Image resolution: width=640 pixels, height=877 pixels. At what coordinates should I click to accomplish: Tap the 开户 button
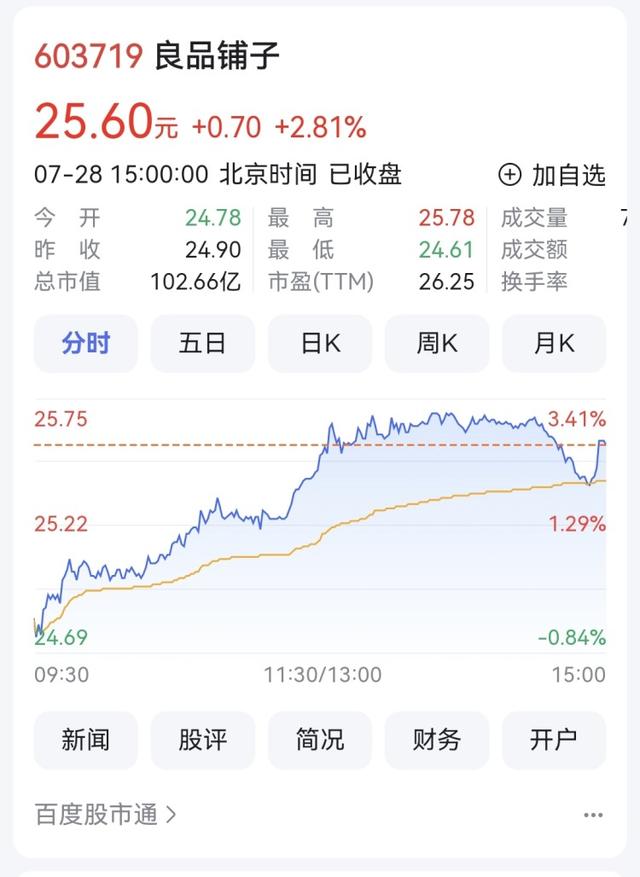click(x=553, y=740)
